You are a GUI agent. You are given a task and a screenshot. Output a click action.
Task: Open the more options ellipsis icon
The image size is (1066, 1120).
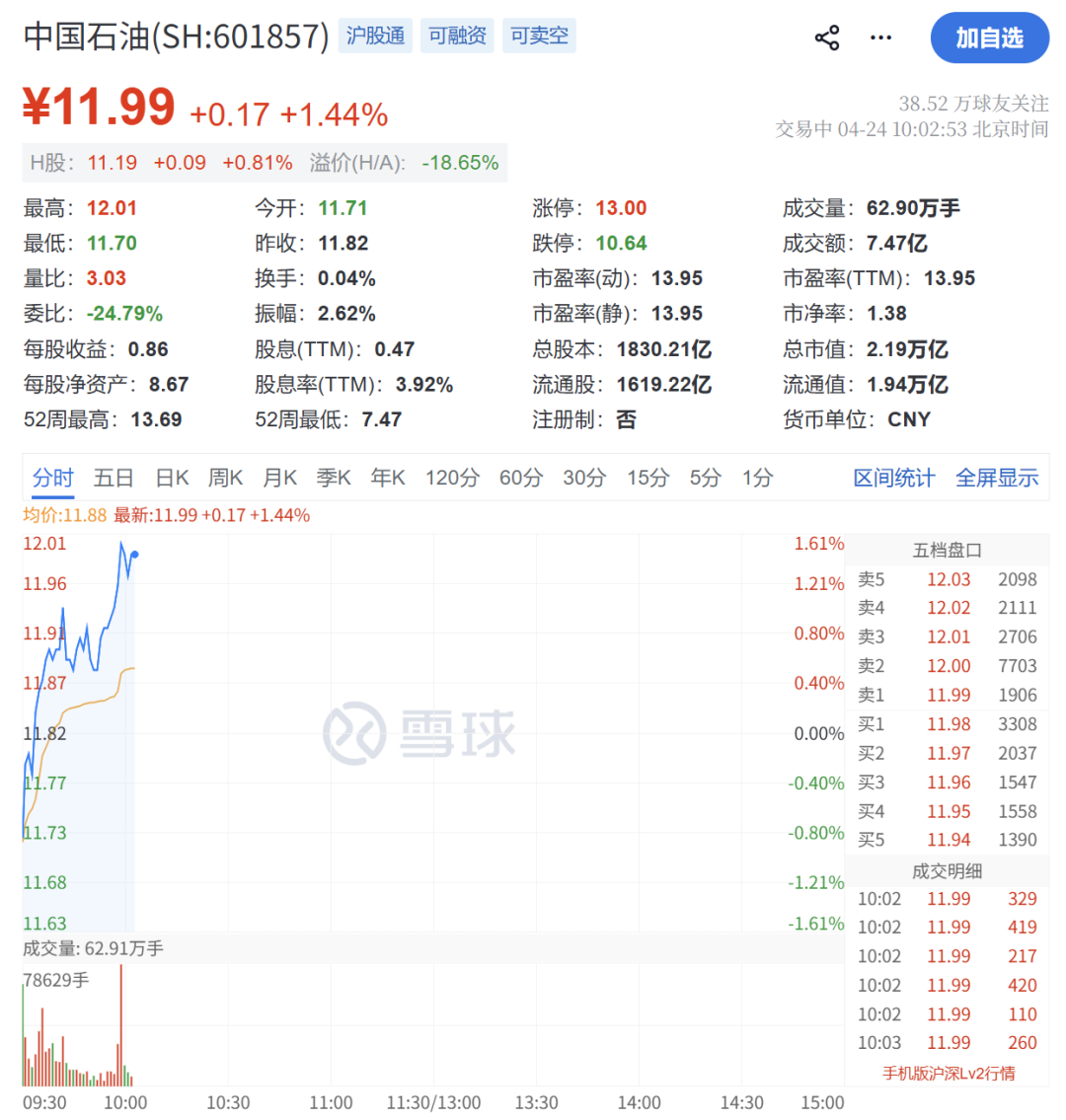click(880, 37)
